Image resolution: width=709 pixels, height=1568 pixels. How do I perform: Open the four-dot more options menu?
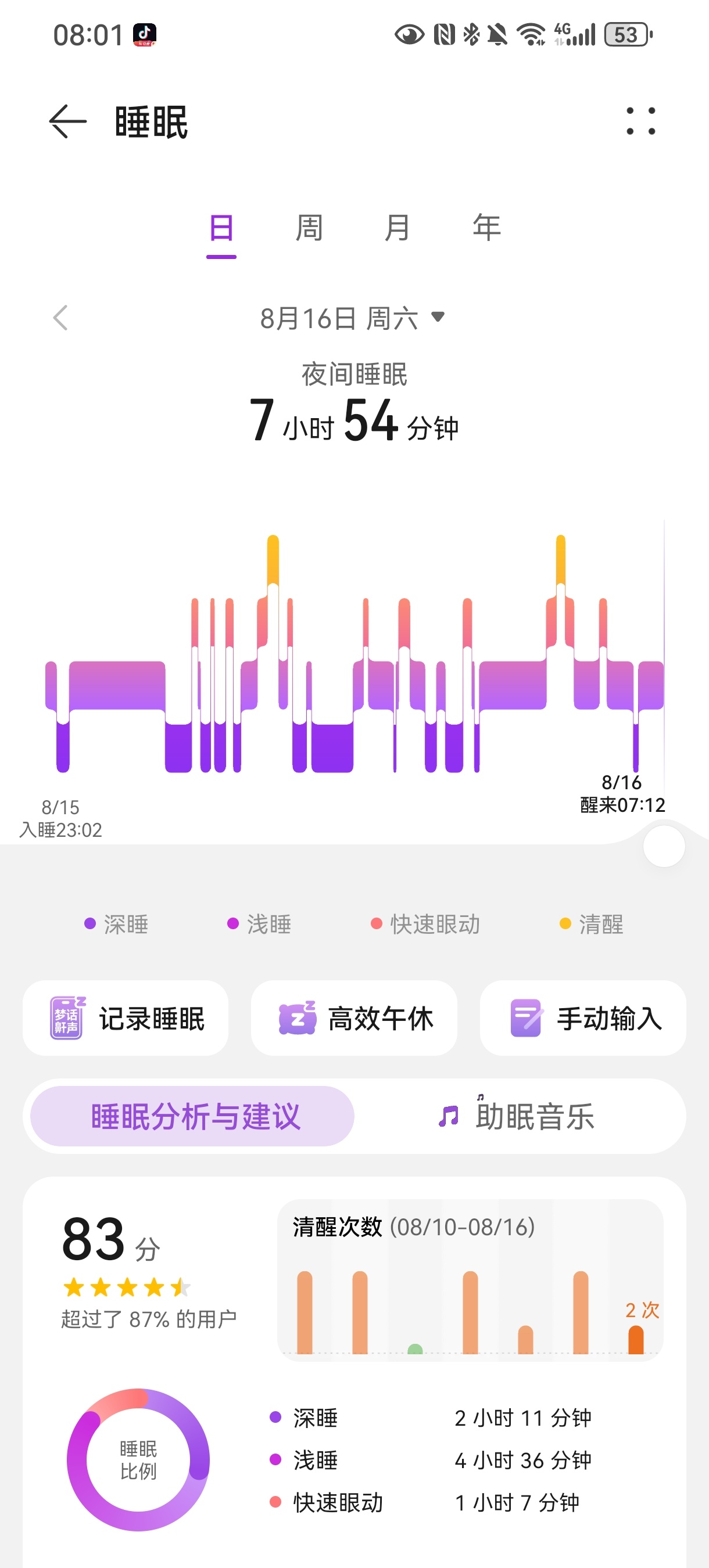[641, 121]
